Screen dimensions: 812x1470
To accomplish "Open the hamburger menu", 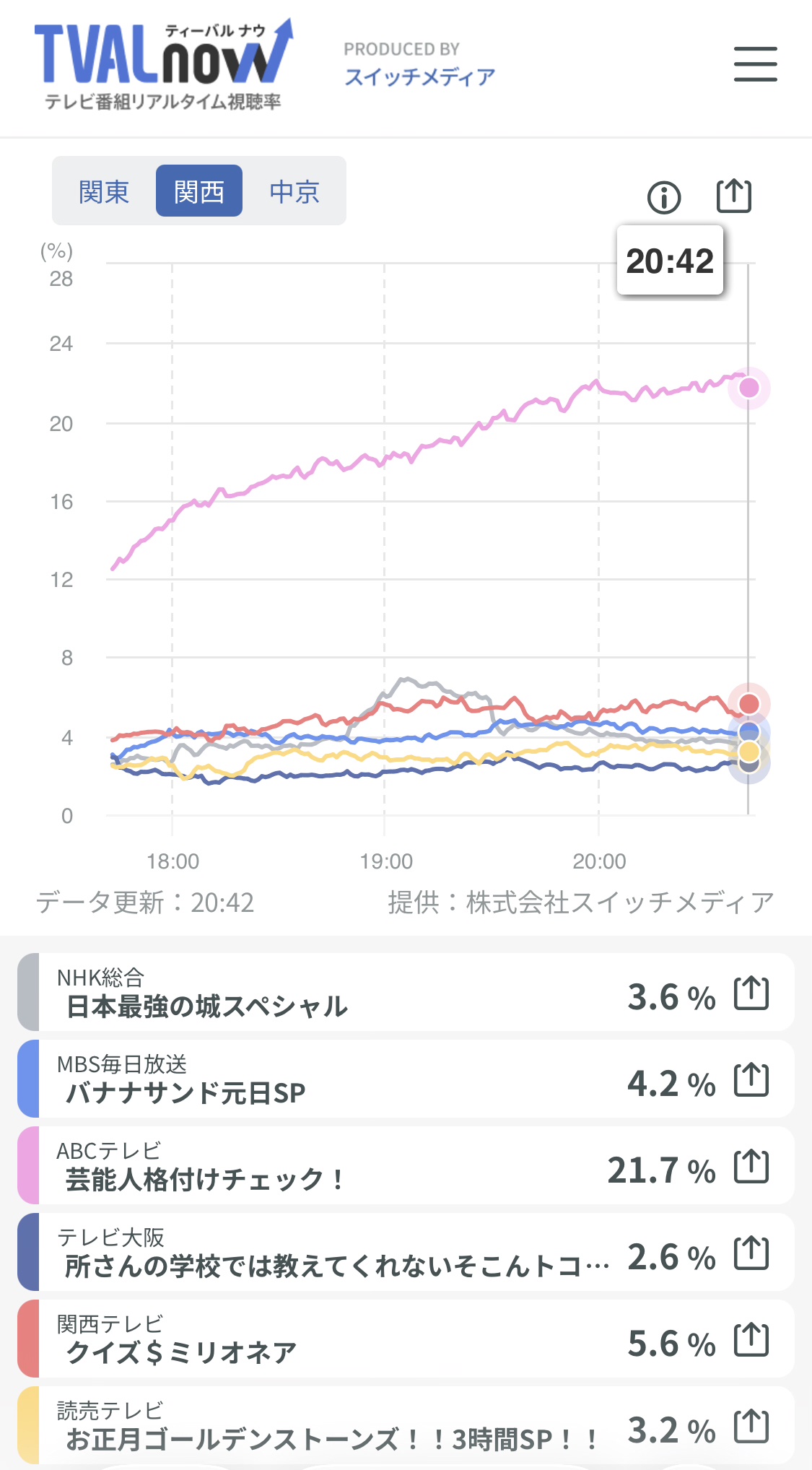I will coord(755,64).
